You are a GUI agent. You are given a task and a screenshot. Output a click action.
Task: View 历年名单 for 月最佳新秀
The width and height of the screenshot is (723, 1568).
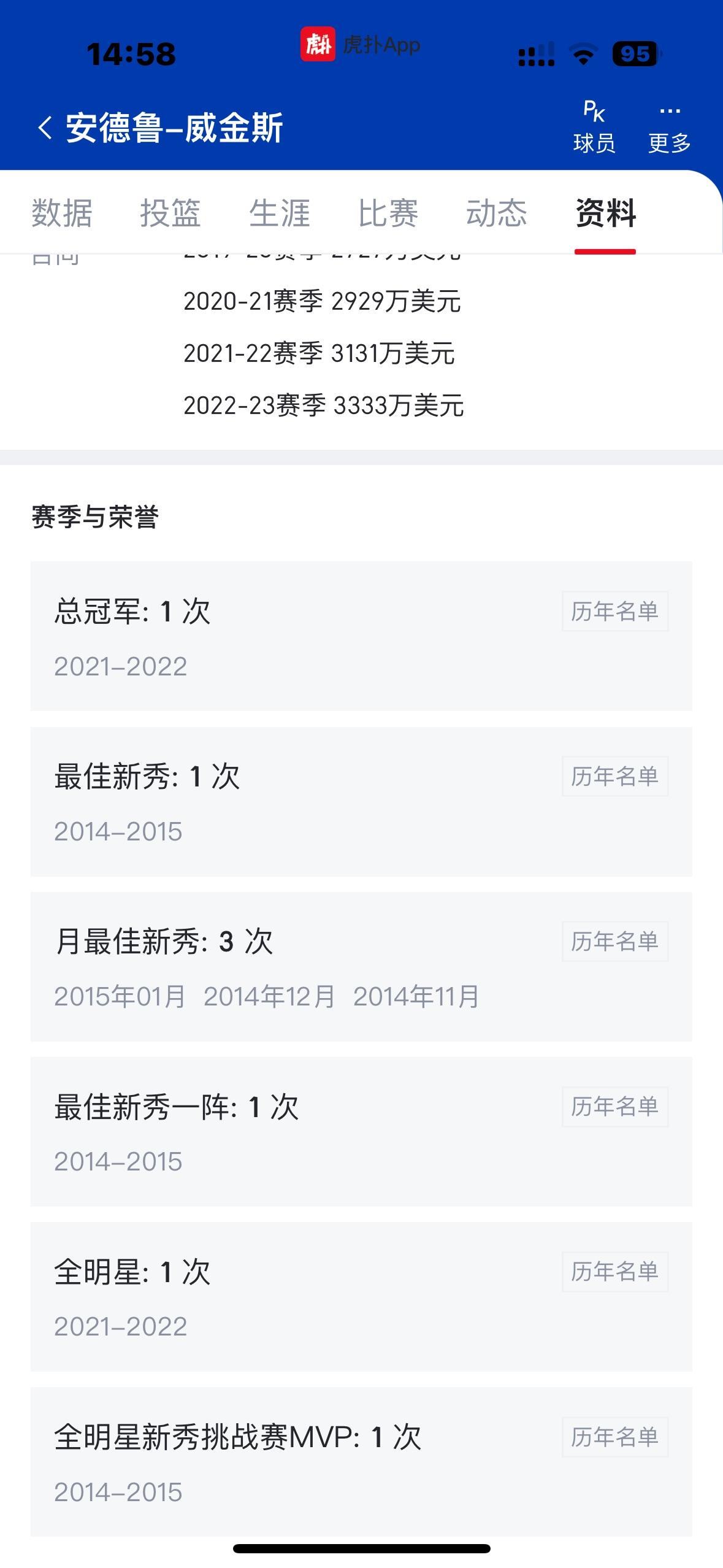coord(615,941)
